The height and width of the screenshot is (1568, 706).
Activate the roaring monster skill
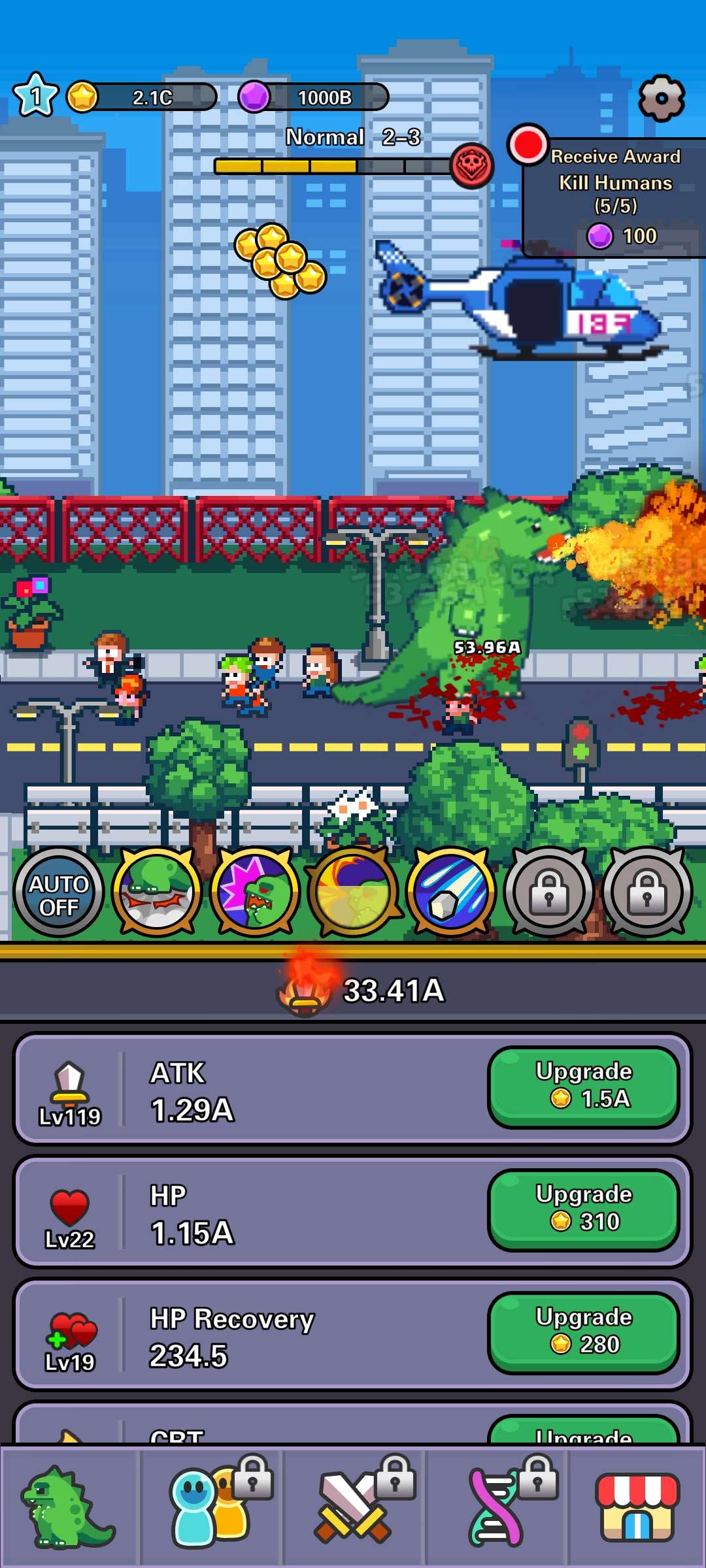255,893
